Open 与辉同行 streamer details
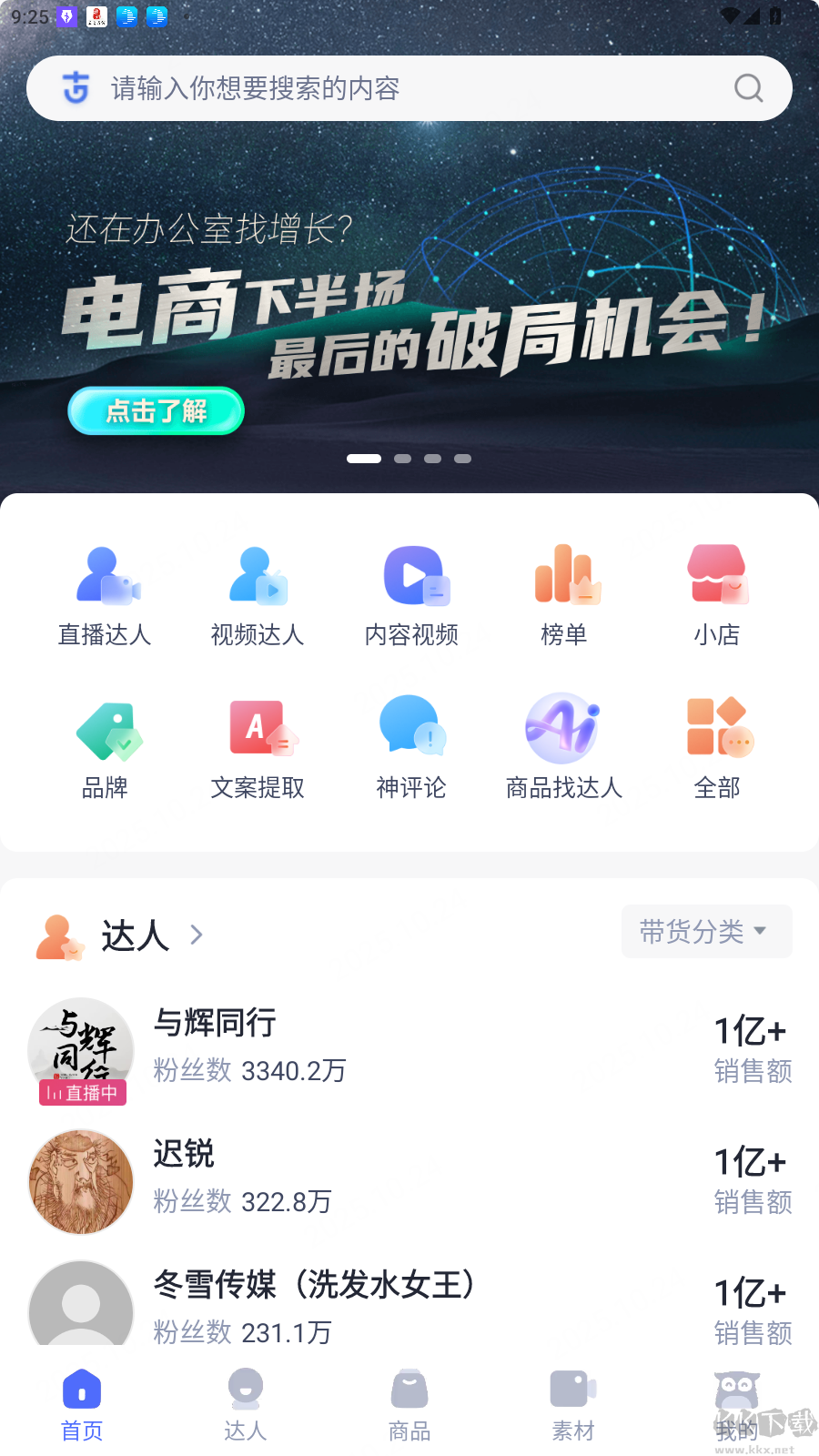Viewport: 819px width, 1456px height. [213, 1025]
